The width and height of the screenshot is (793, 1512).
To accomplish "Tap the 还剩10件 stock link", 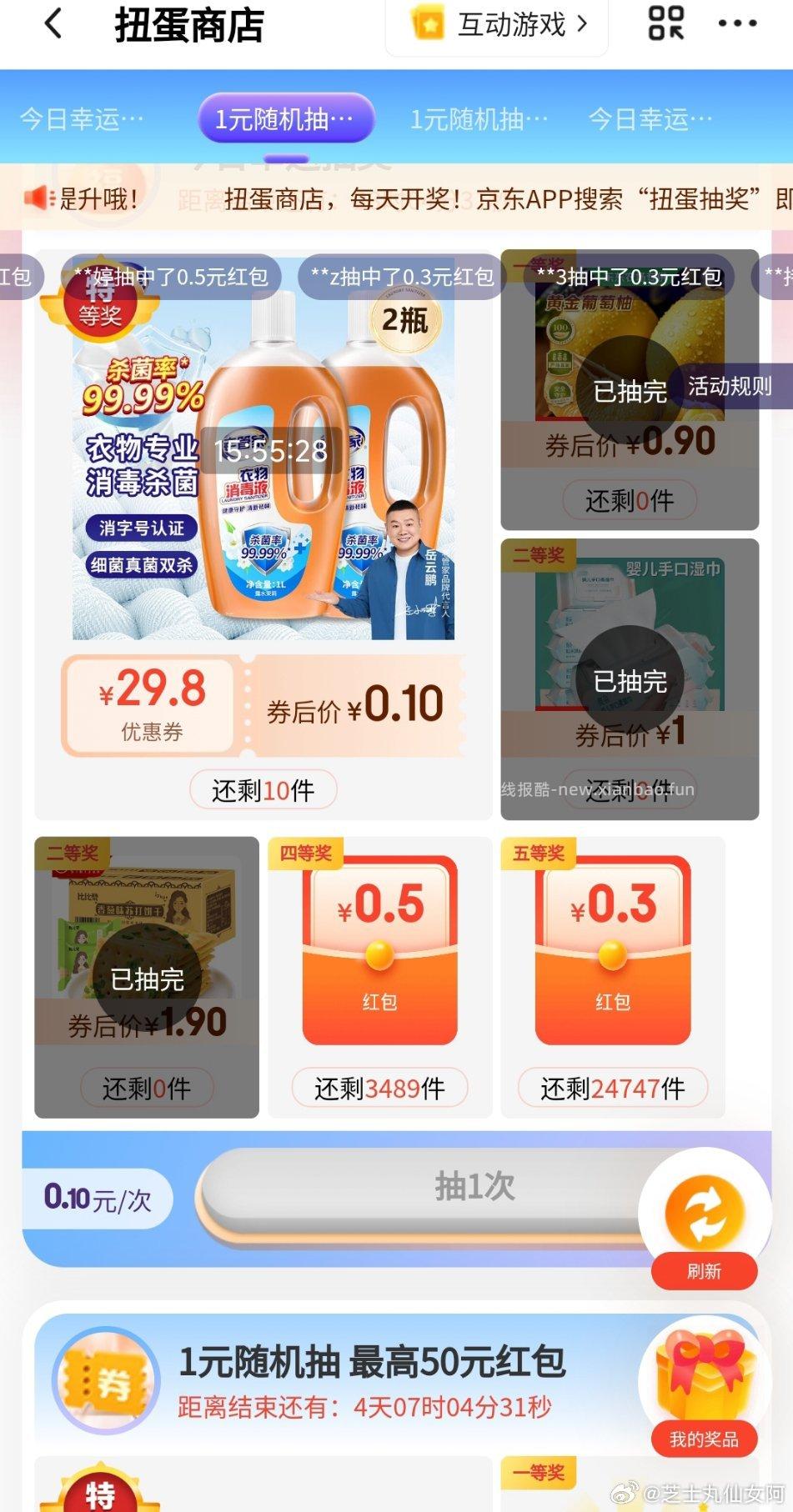I will click(263, 789).
